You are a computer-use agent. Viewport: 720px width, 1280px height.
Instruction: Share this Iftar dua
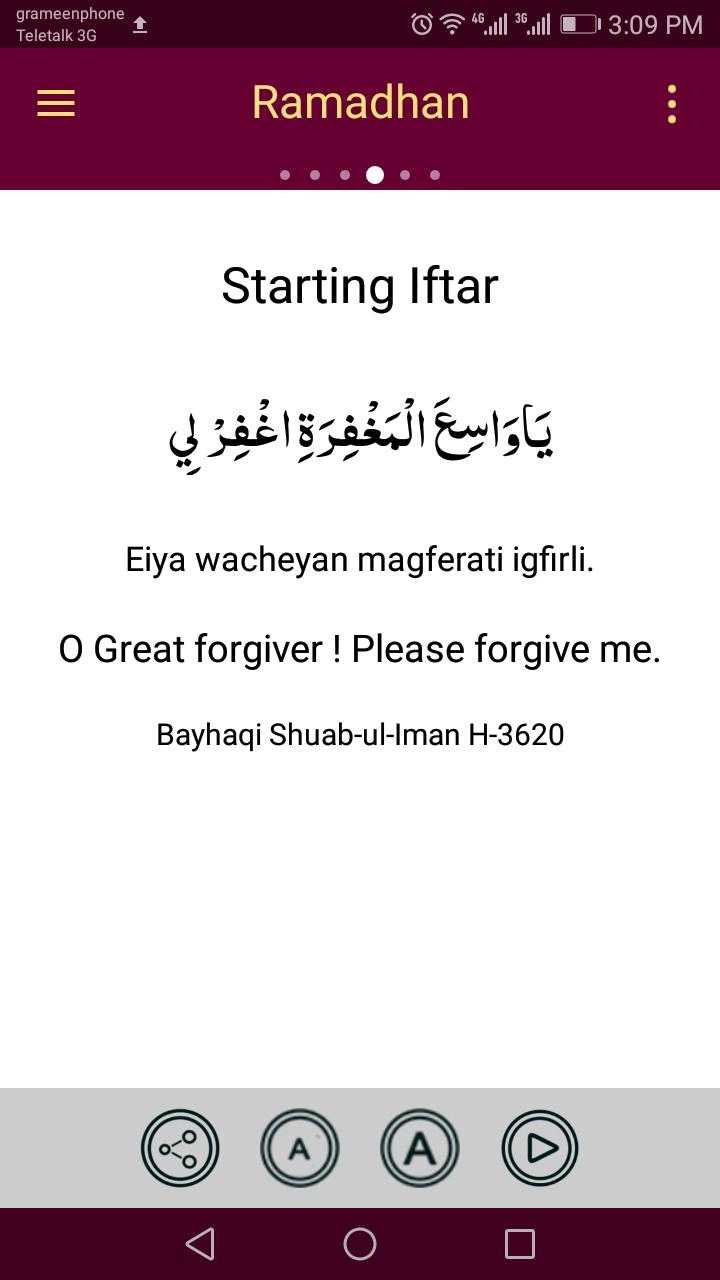click(x=180, y=1148)
